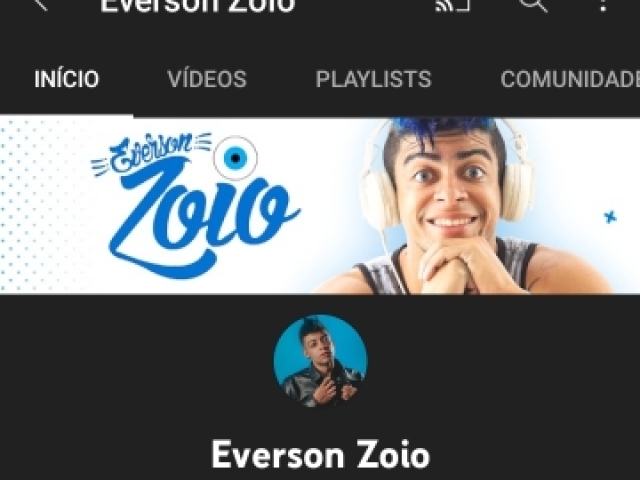Switch to the Playlists tab
The height and width of the screenshot is (480, 640).
(x=374, y=79)
